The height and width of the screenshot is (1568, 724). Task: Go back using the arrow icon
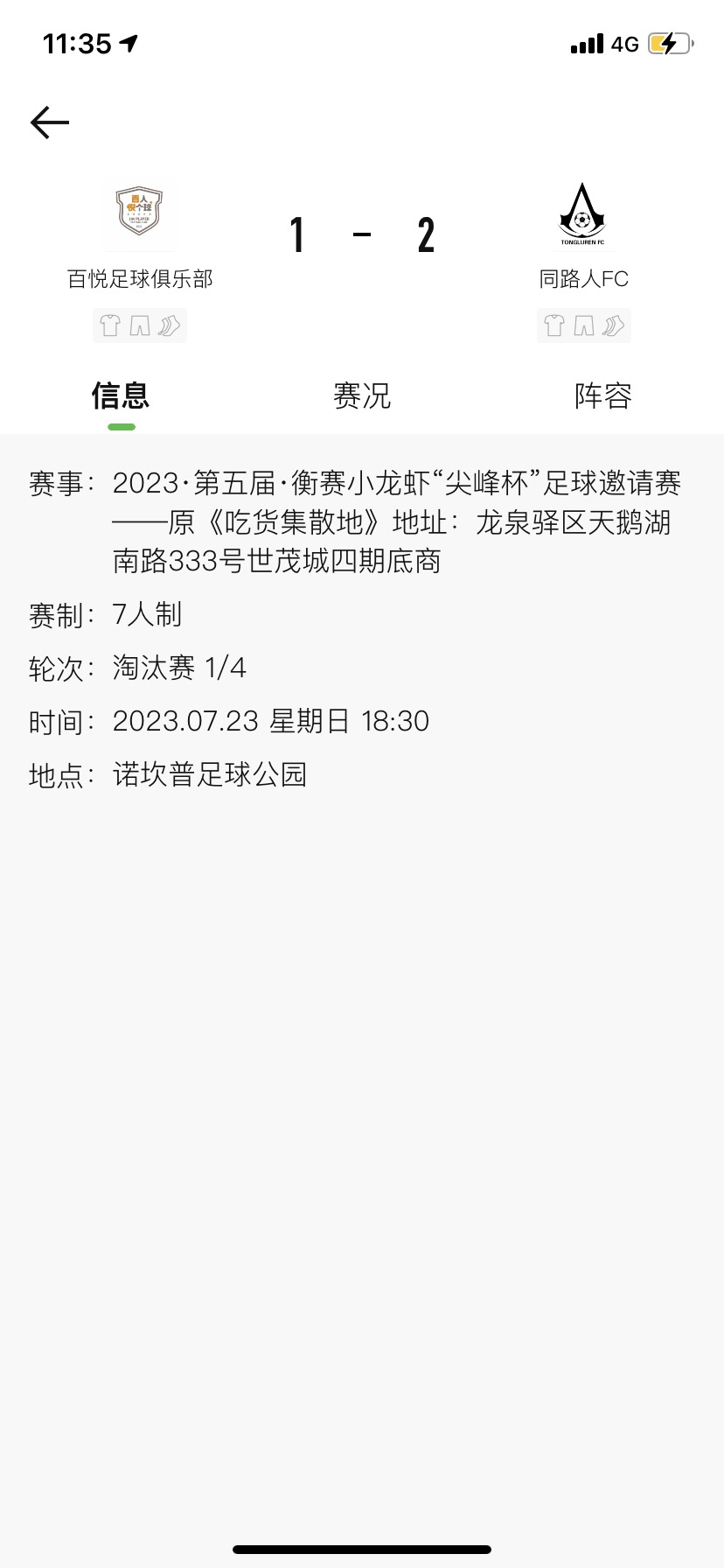point(50,122)
